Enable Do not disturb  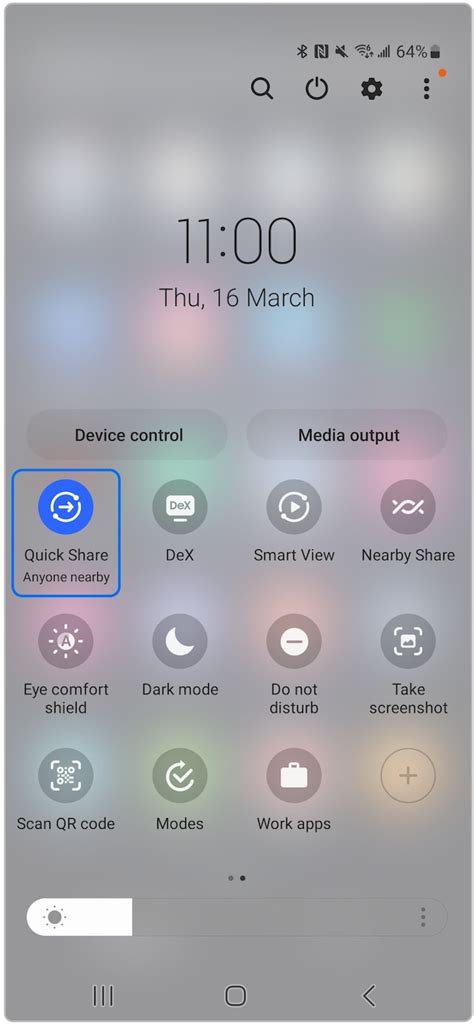(294, 641)
